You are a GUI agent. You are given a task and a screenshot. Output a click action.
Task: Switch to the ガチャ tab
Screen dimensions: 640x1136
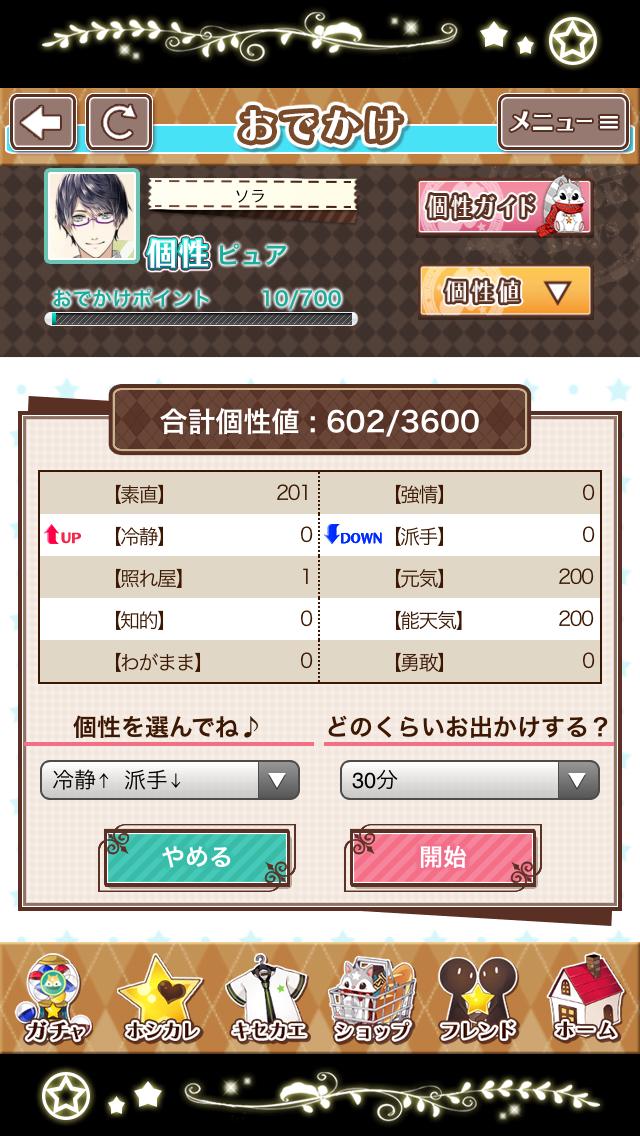(54, 999)
